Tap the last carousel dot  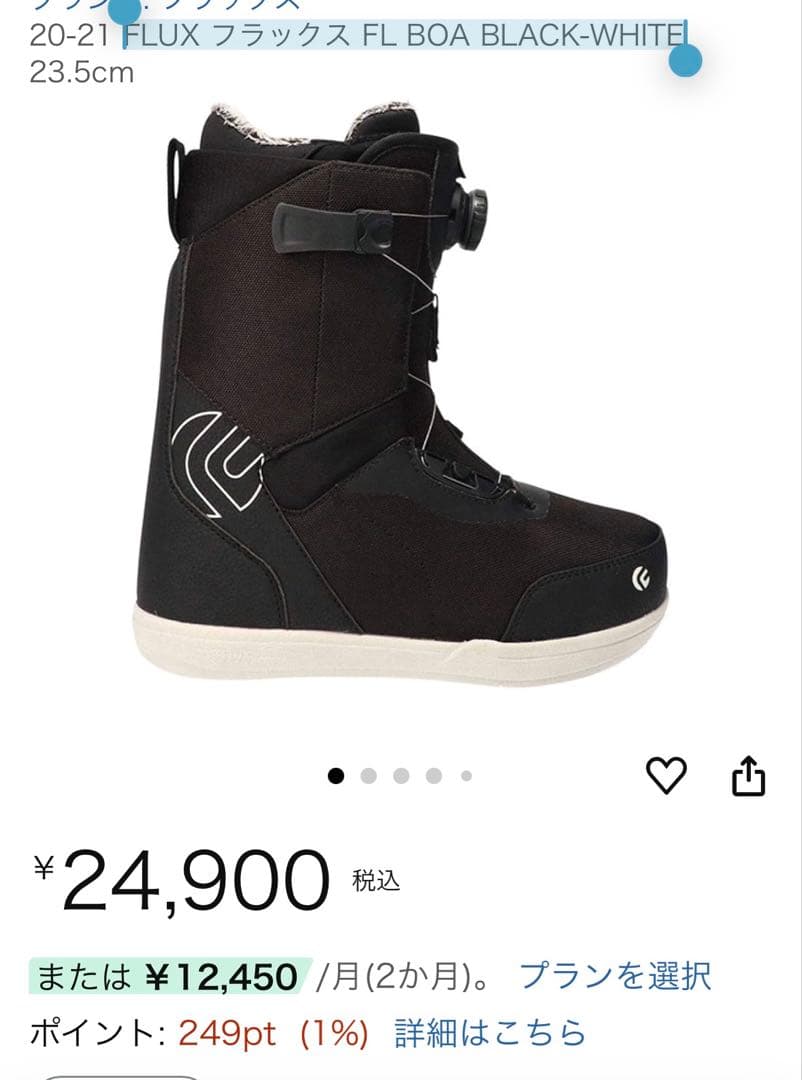464,774
